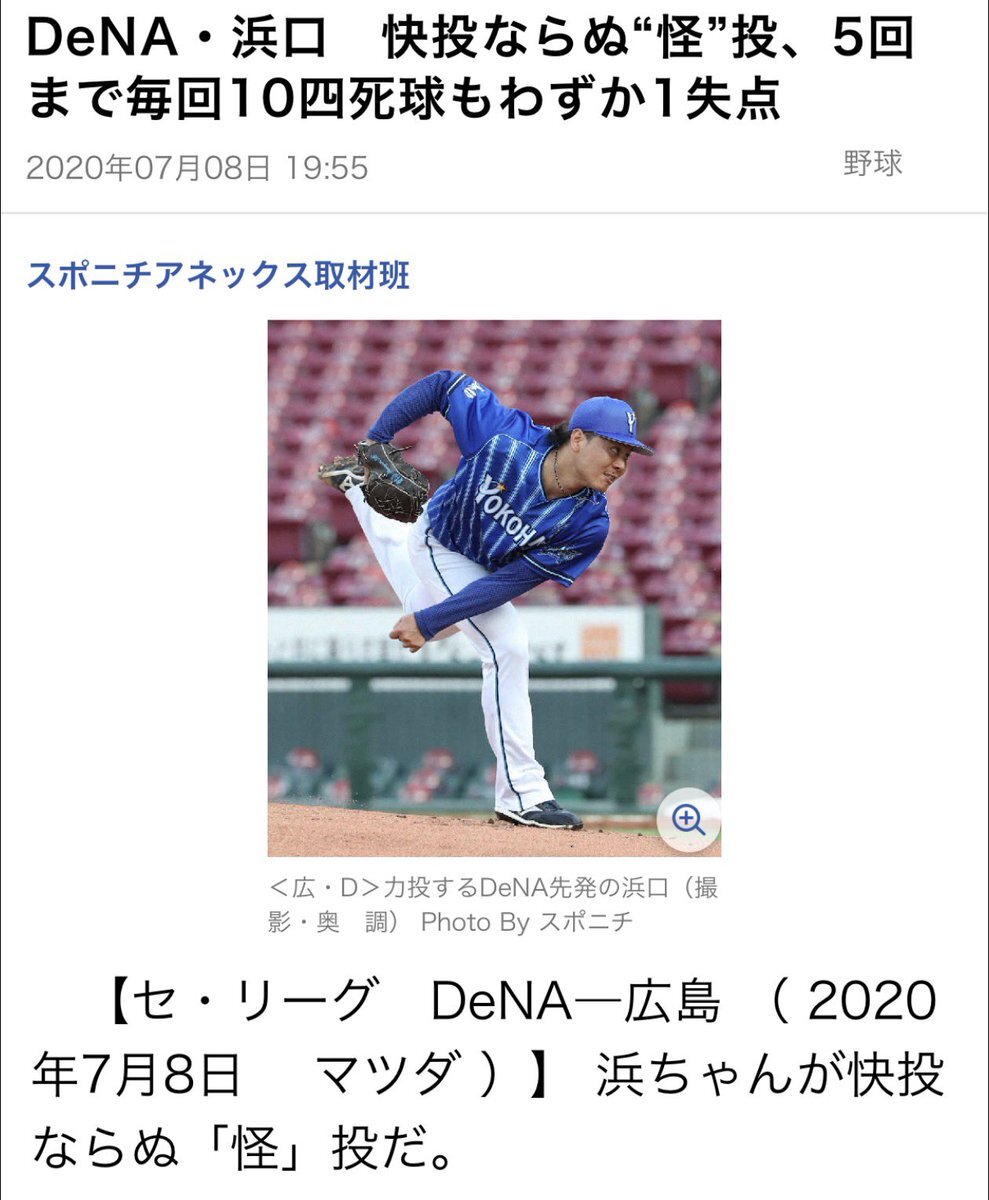Open the スポニチアネックス取材班 author link
The width and height of the screenshot is (989, 1200).
(218, 275)
